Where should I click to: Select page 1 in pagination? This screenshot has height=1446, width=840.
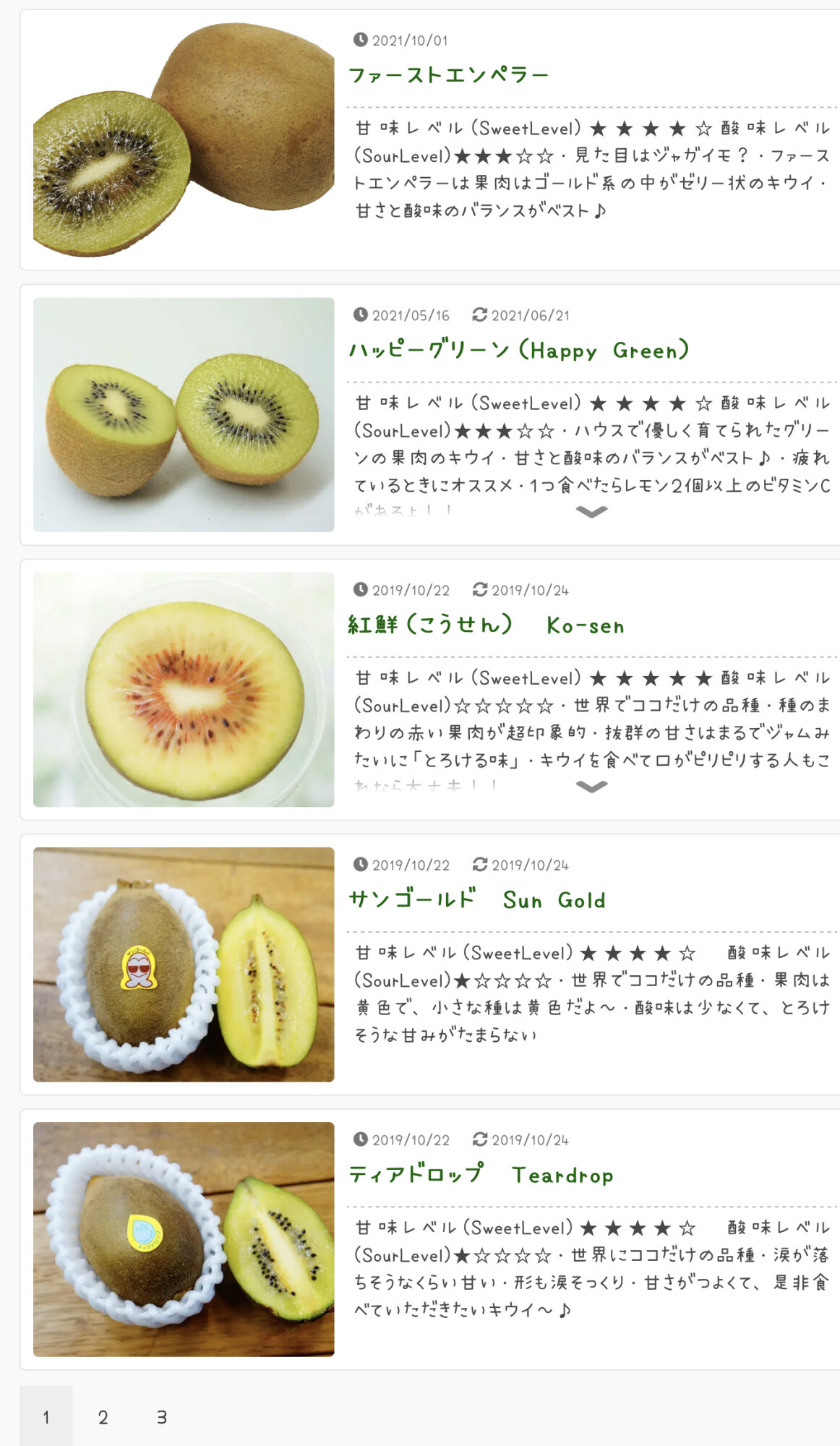(46, 1417)
